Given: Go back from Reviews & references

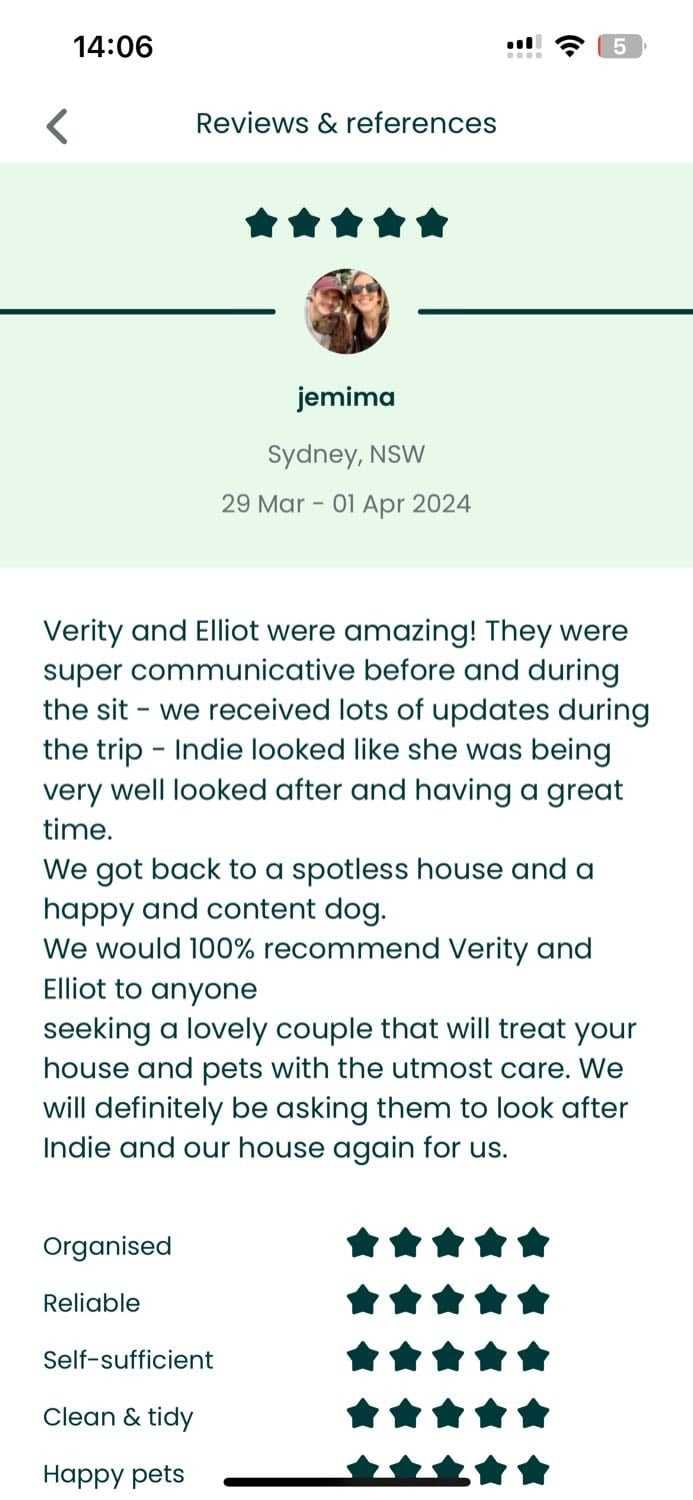Looking at the screenshot, I should pos(58,126).
